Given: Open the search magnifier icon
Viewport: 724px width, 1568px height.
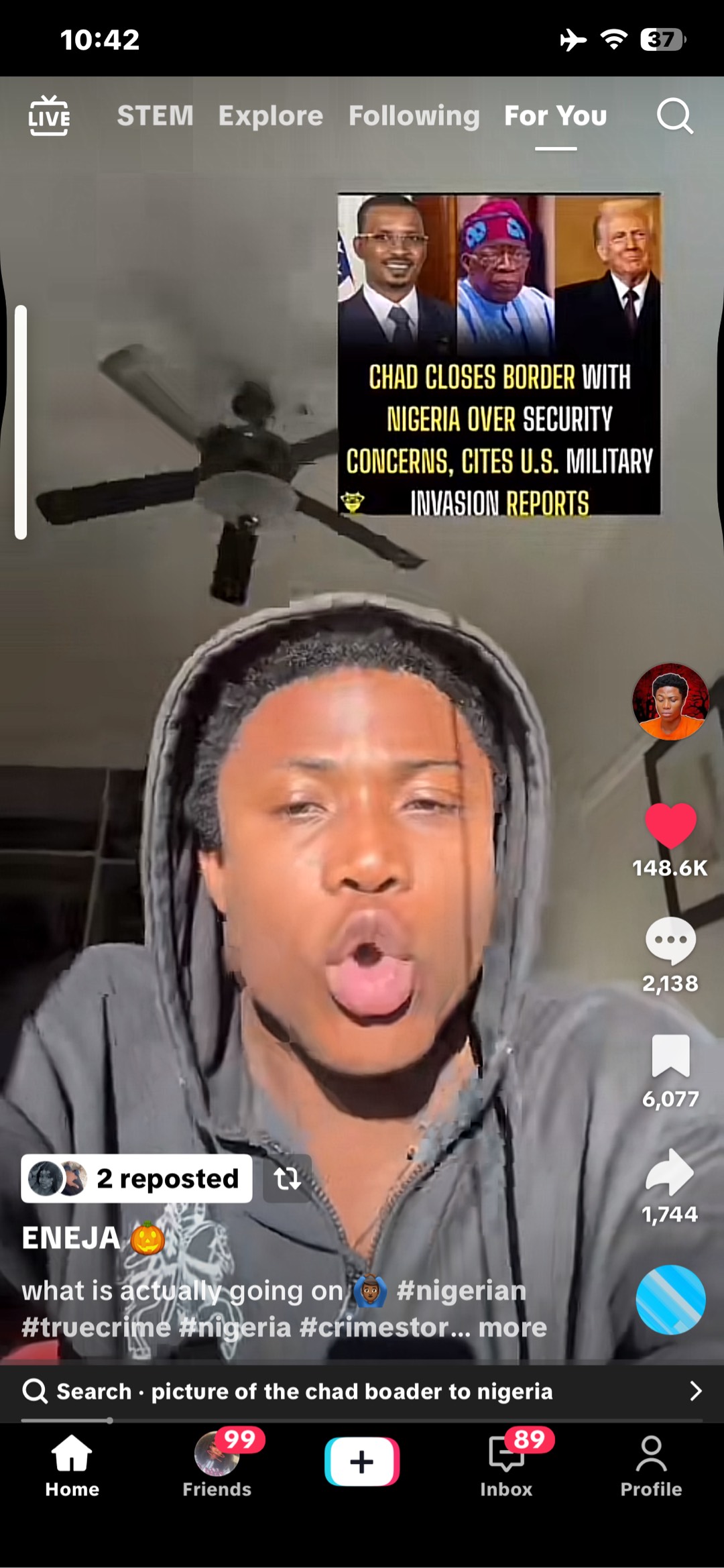Looking at the screenshot, I should [x=674, y=117].
